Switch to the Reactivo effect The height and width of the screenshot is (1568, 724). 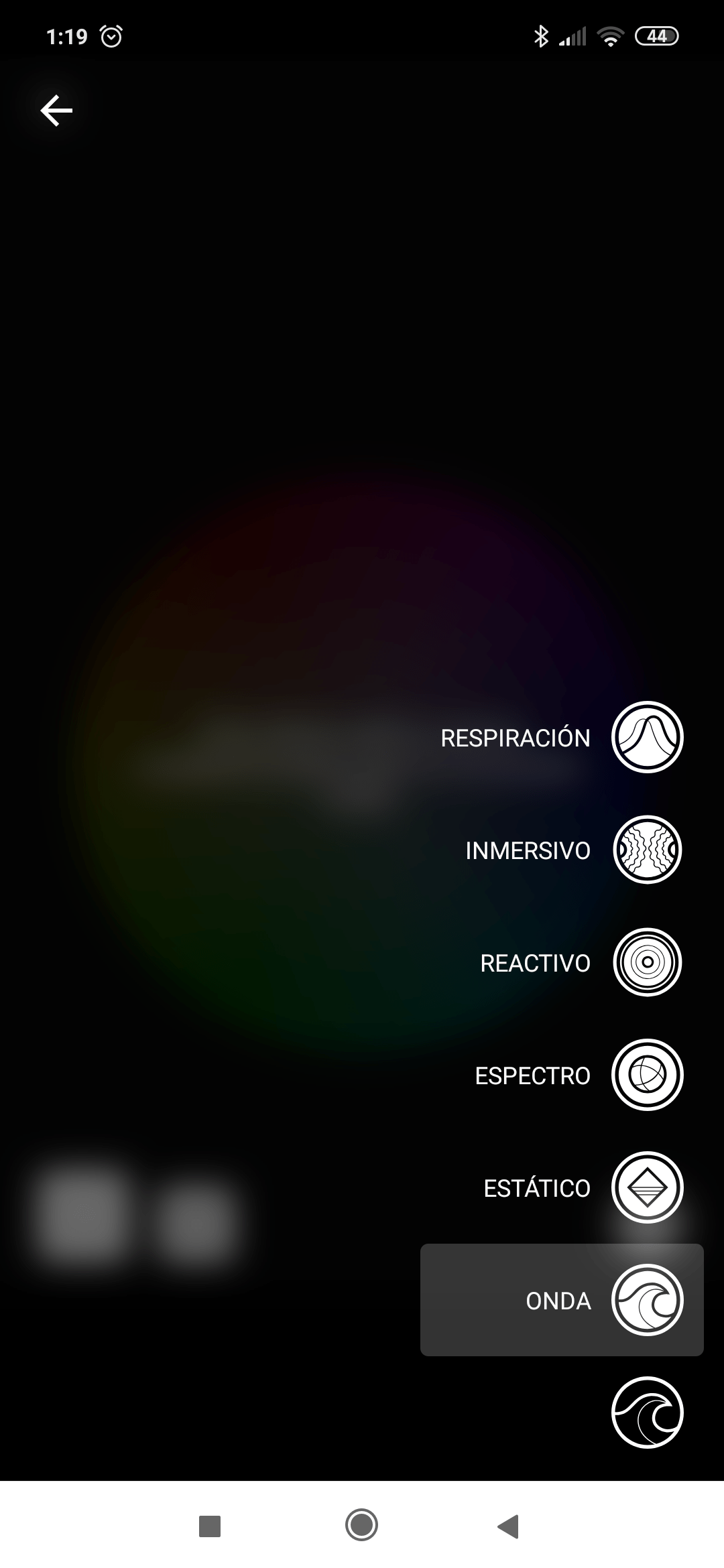(x=647, y=962)
